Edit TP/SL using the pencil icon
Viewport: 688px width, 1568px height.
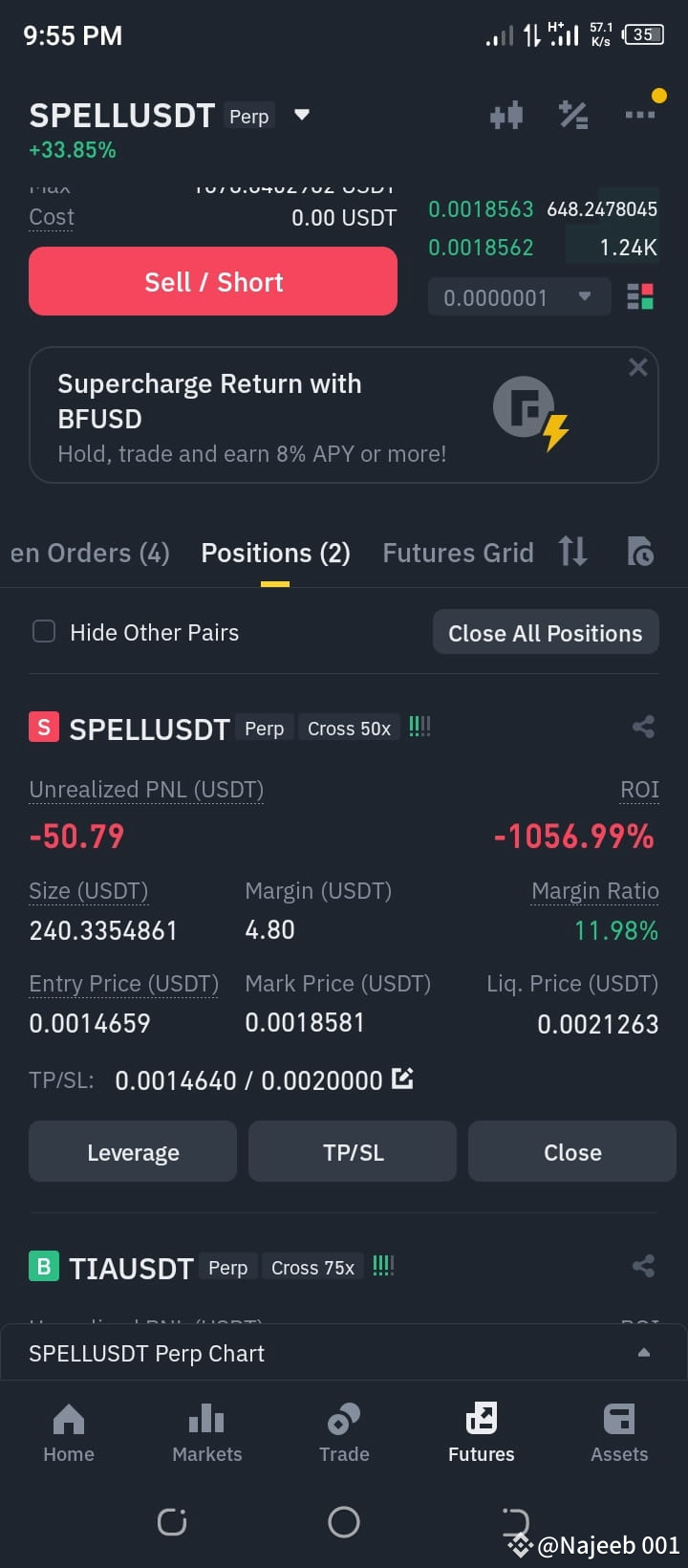(402, 1078)
